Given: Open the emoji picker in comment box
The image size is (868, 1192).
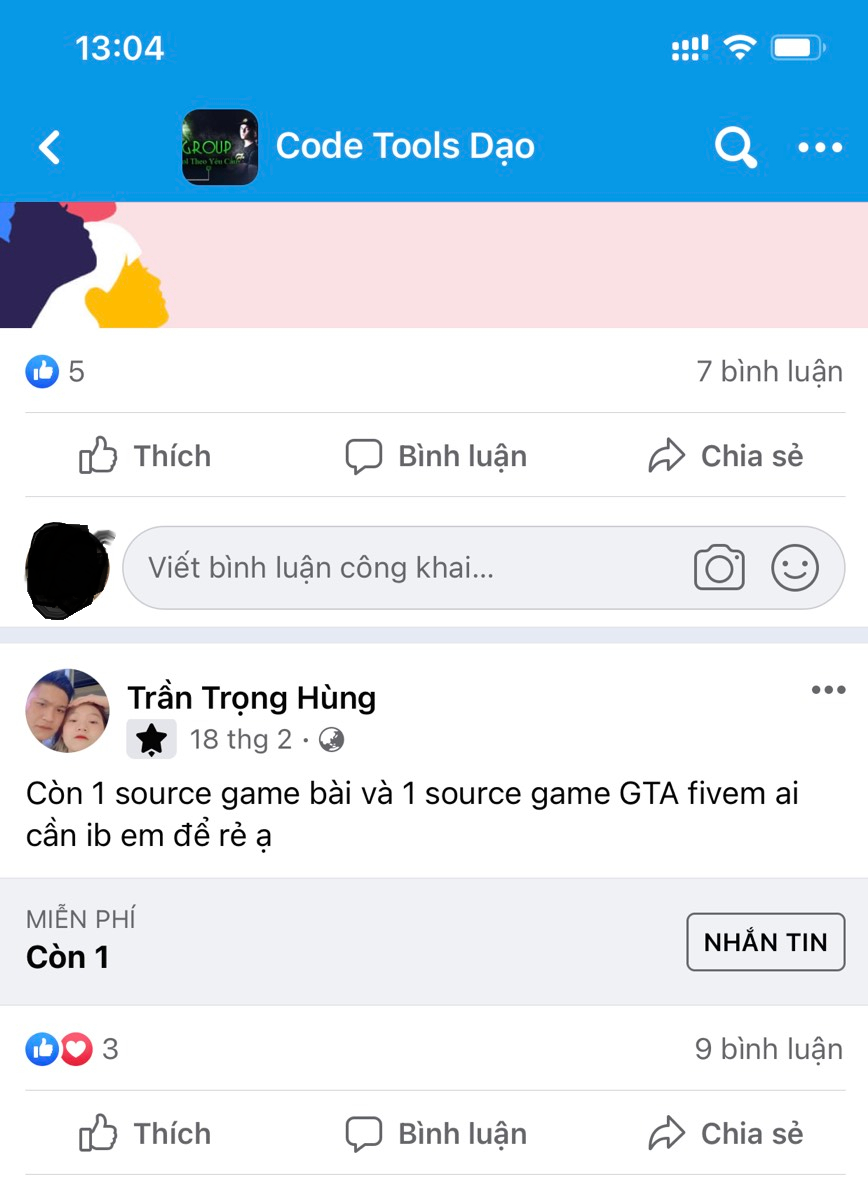Looking at the screenshot, I should coord(795,568).
